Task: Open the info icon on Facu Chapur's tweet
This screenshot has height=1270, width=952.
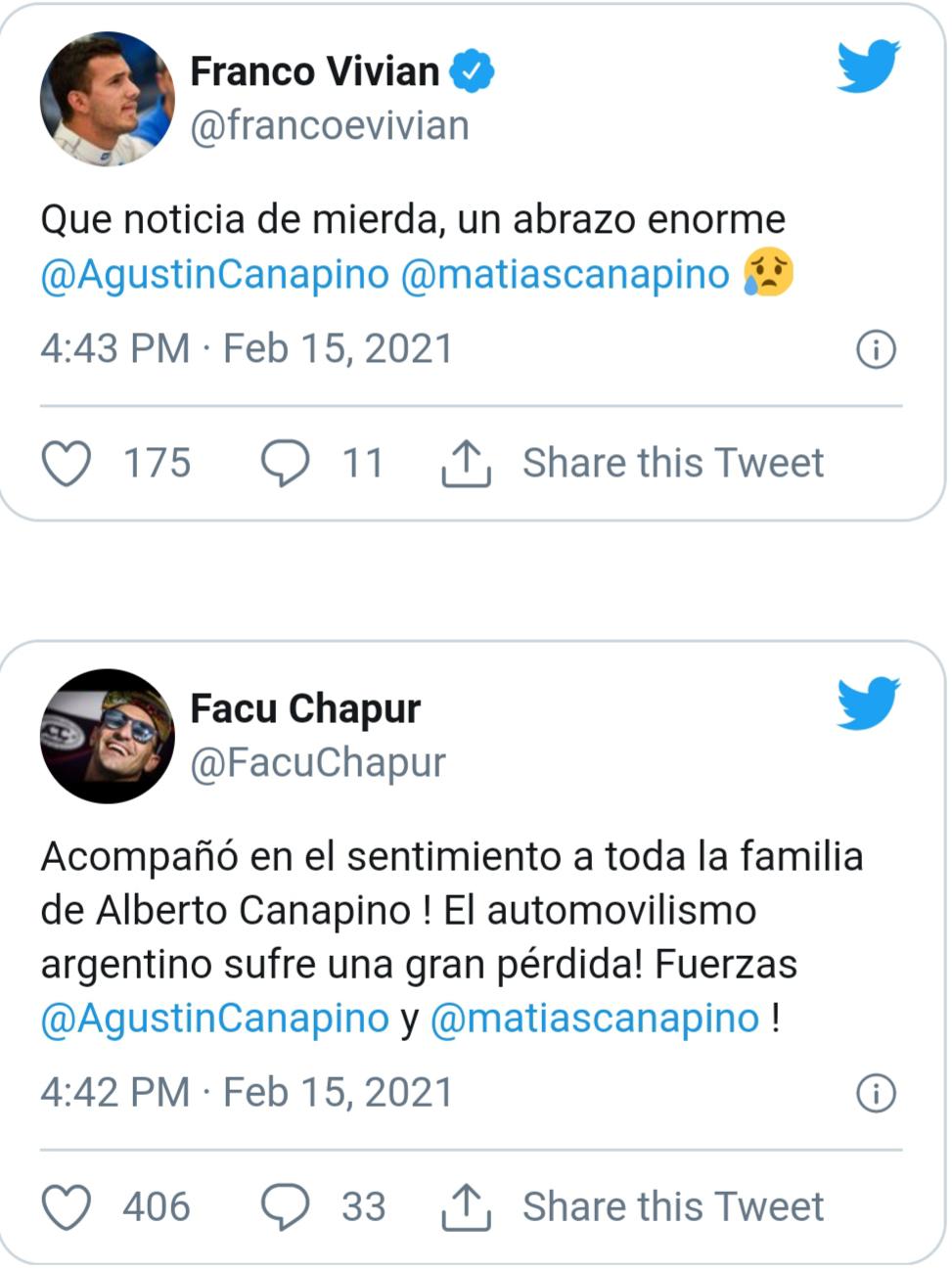Action: pyautogui.click(x=876, y=1093)
